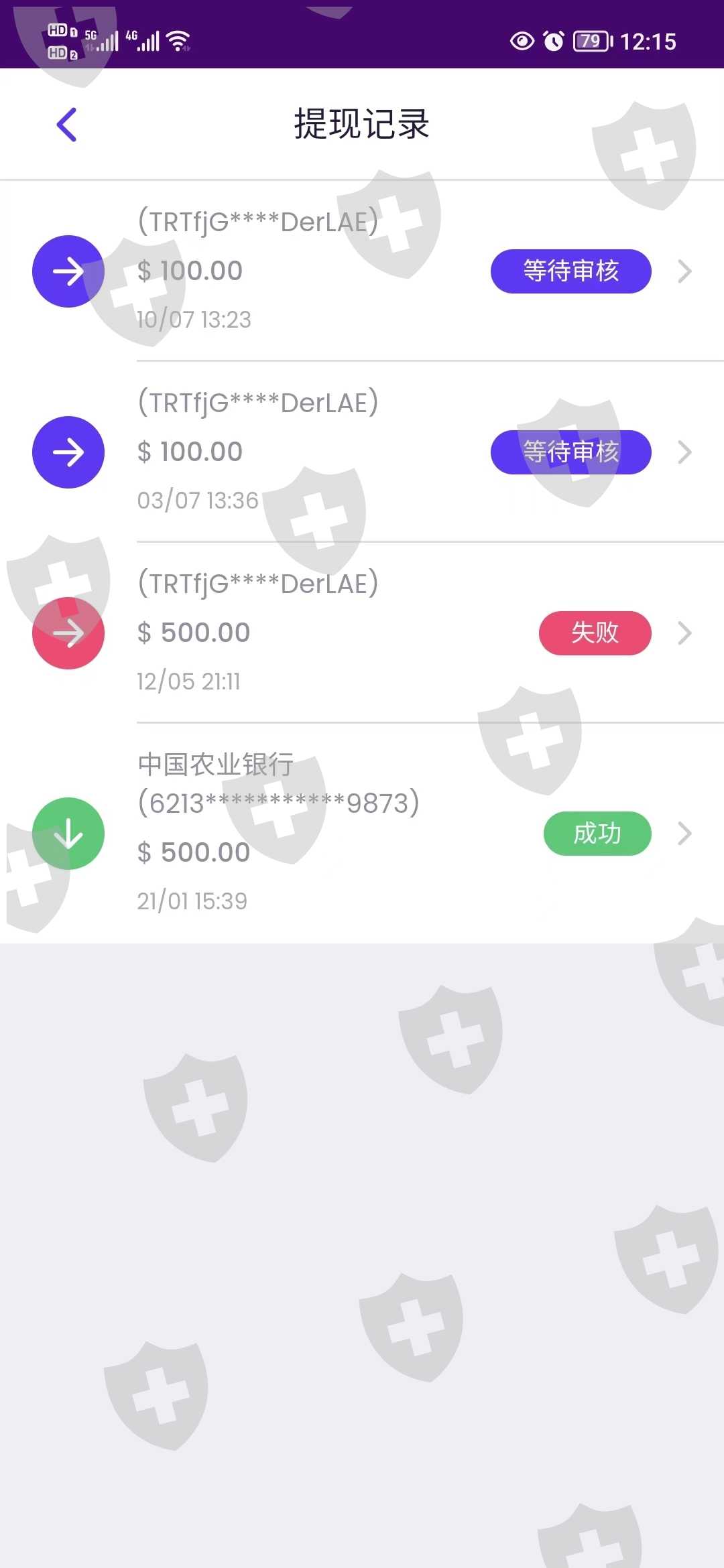Open the $100.00 withdrawal dated 03/07 13:36
This screenshot has width=724, height=1568.
coord(362,452)
